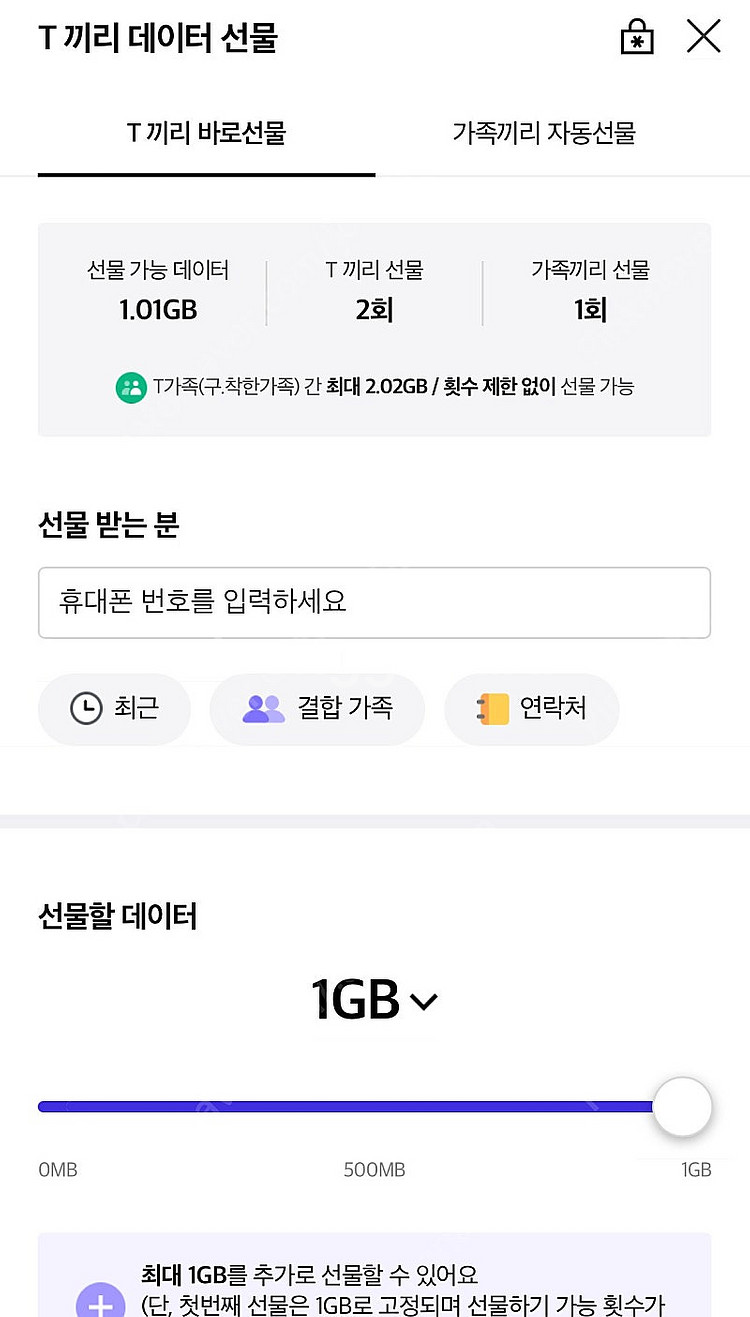
Task: Close the T 끼리 데이터 선물 screen
Action: point(704,36)
